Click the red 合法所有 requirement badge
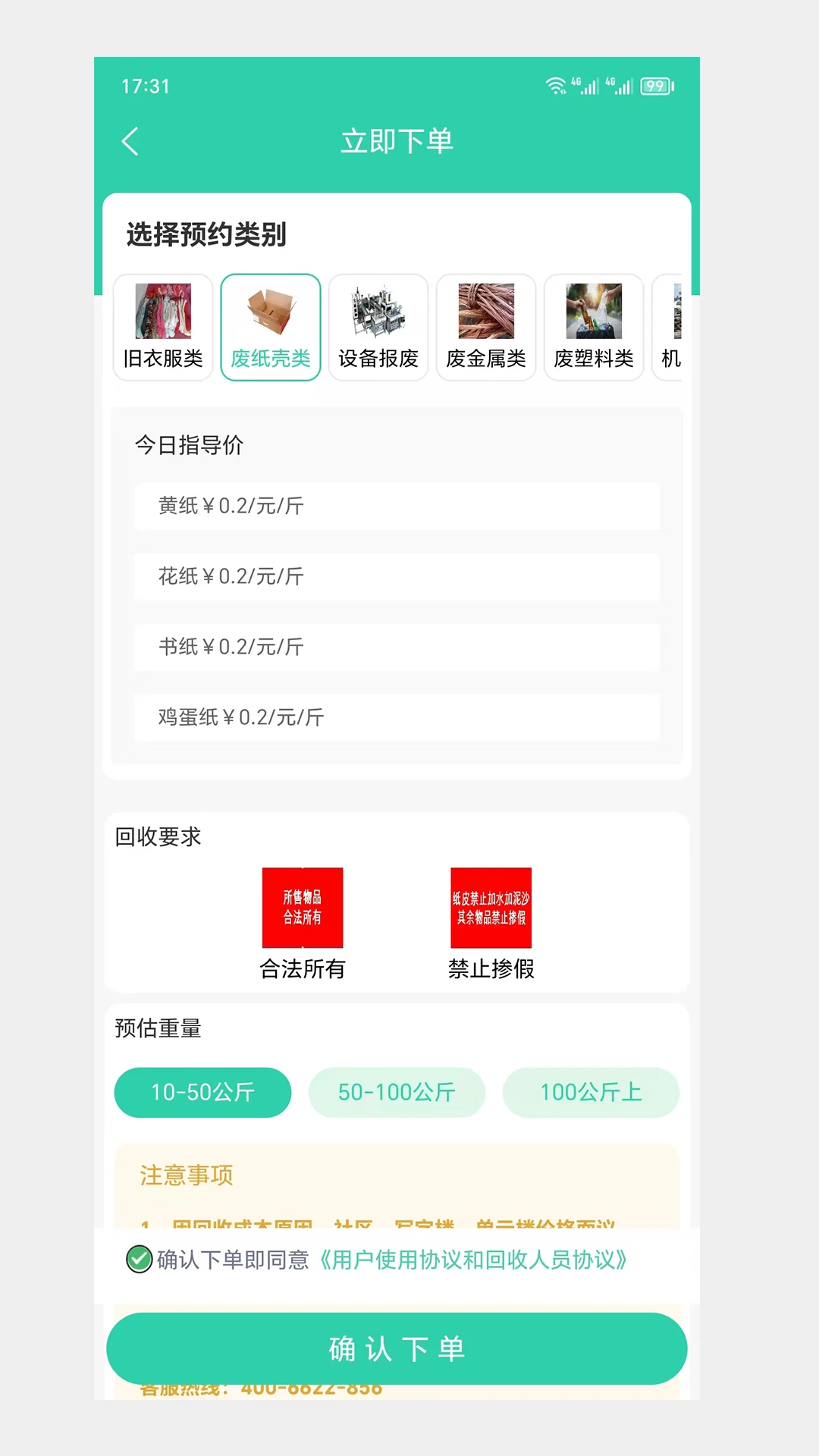Screen dimensions: 819x1456 pos(303,908)
